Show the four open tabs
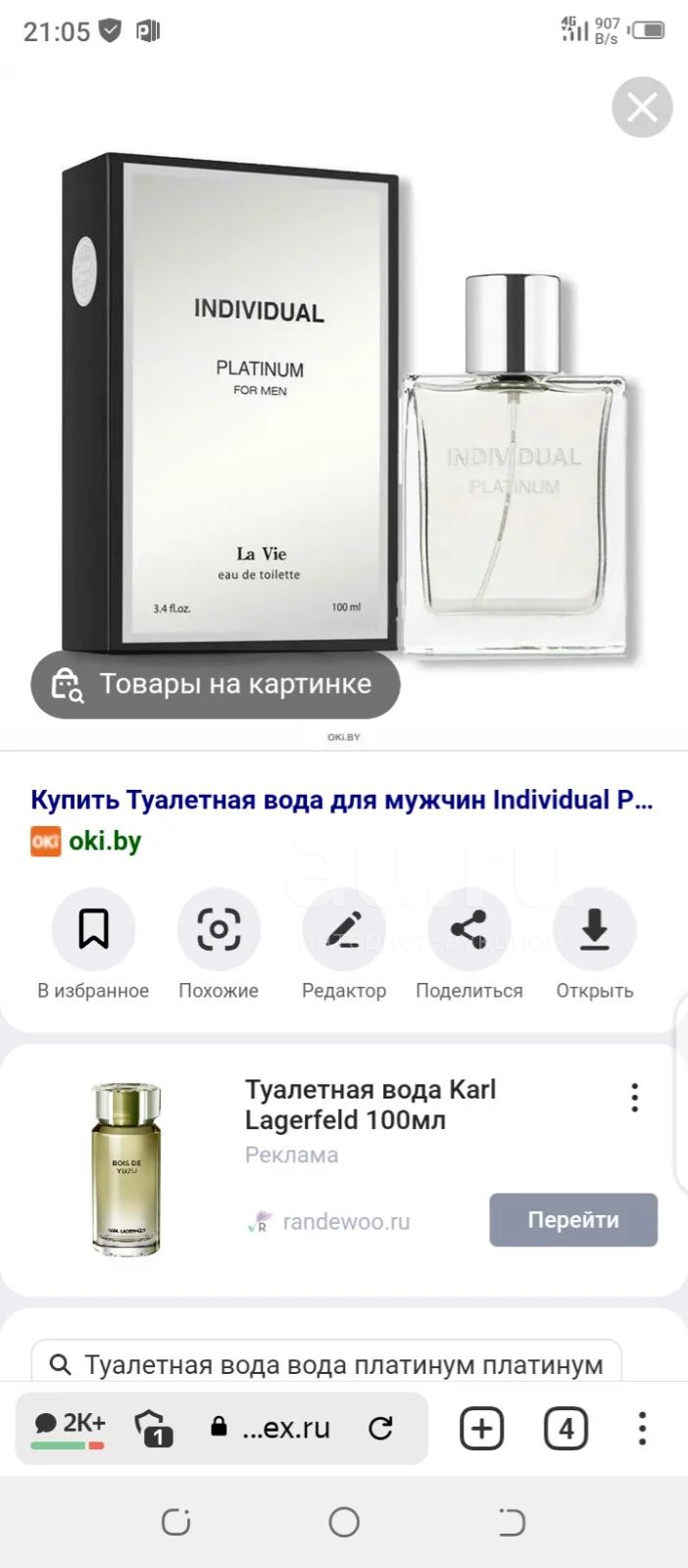Viewport: 688px width, 1568px height. 565,1429
